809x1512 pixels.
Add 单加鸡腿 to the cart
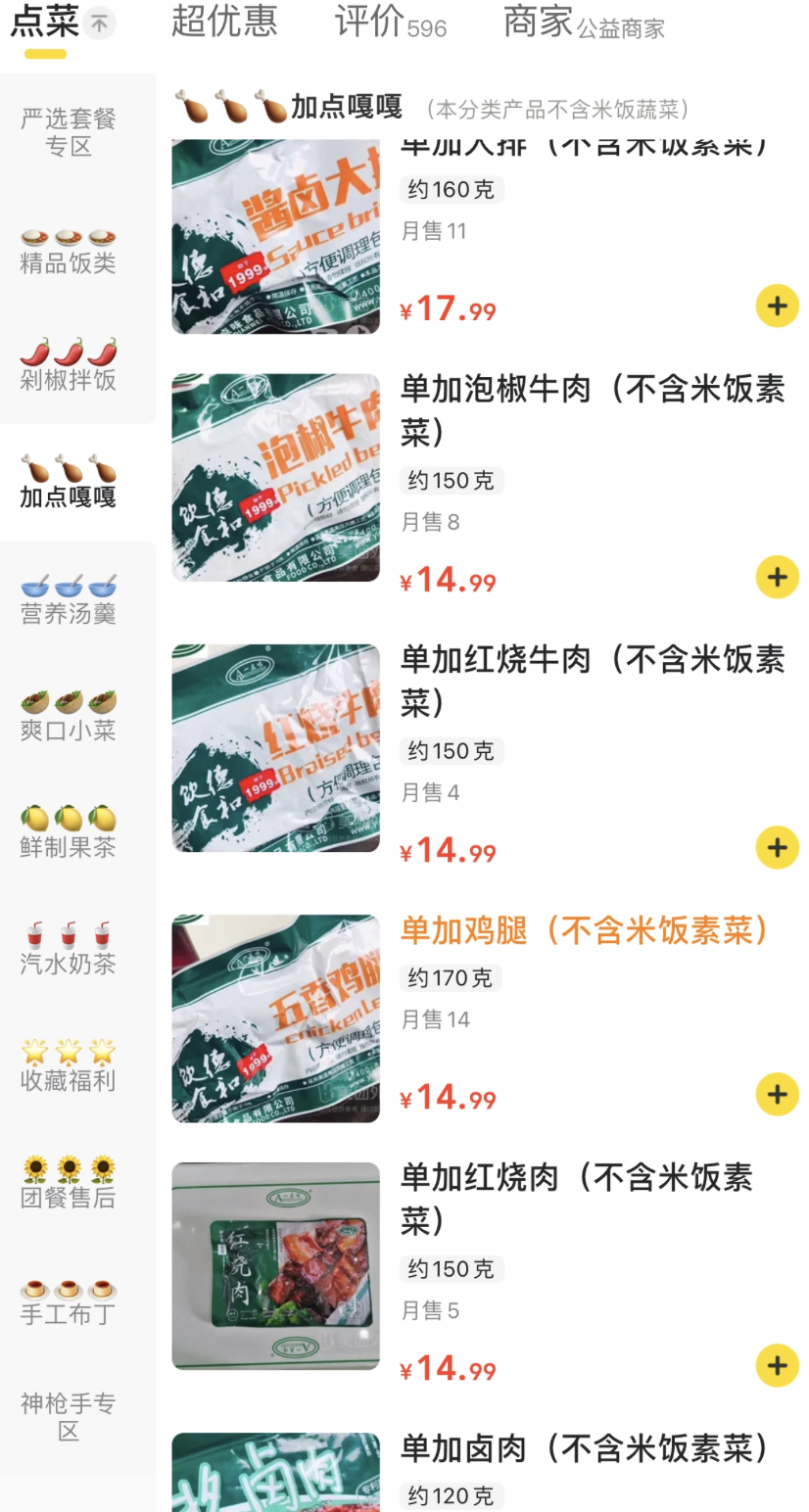click(777, 1094)
